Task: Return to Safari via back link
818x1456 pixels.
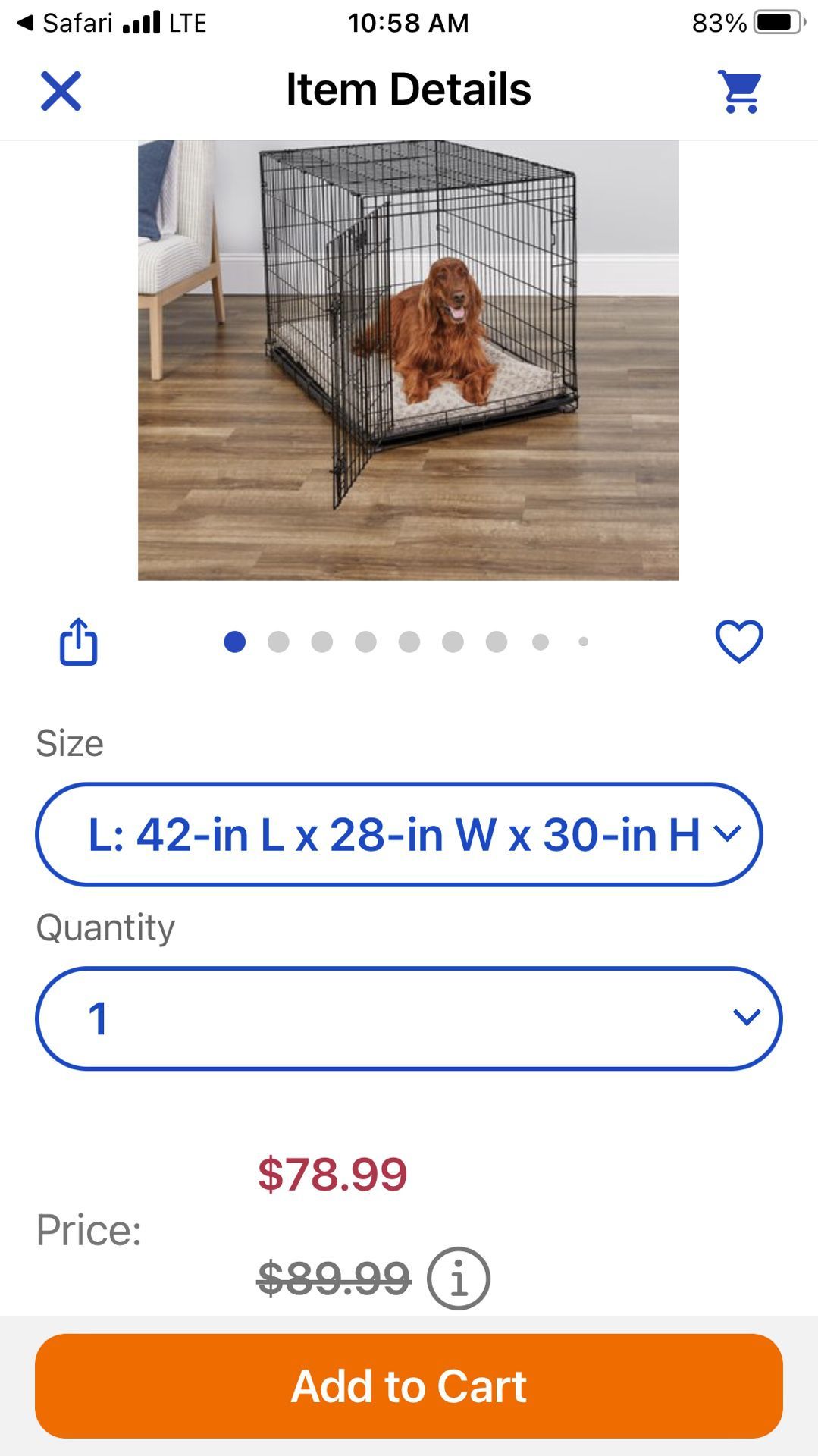Action: [x=64, y=23]
